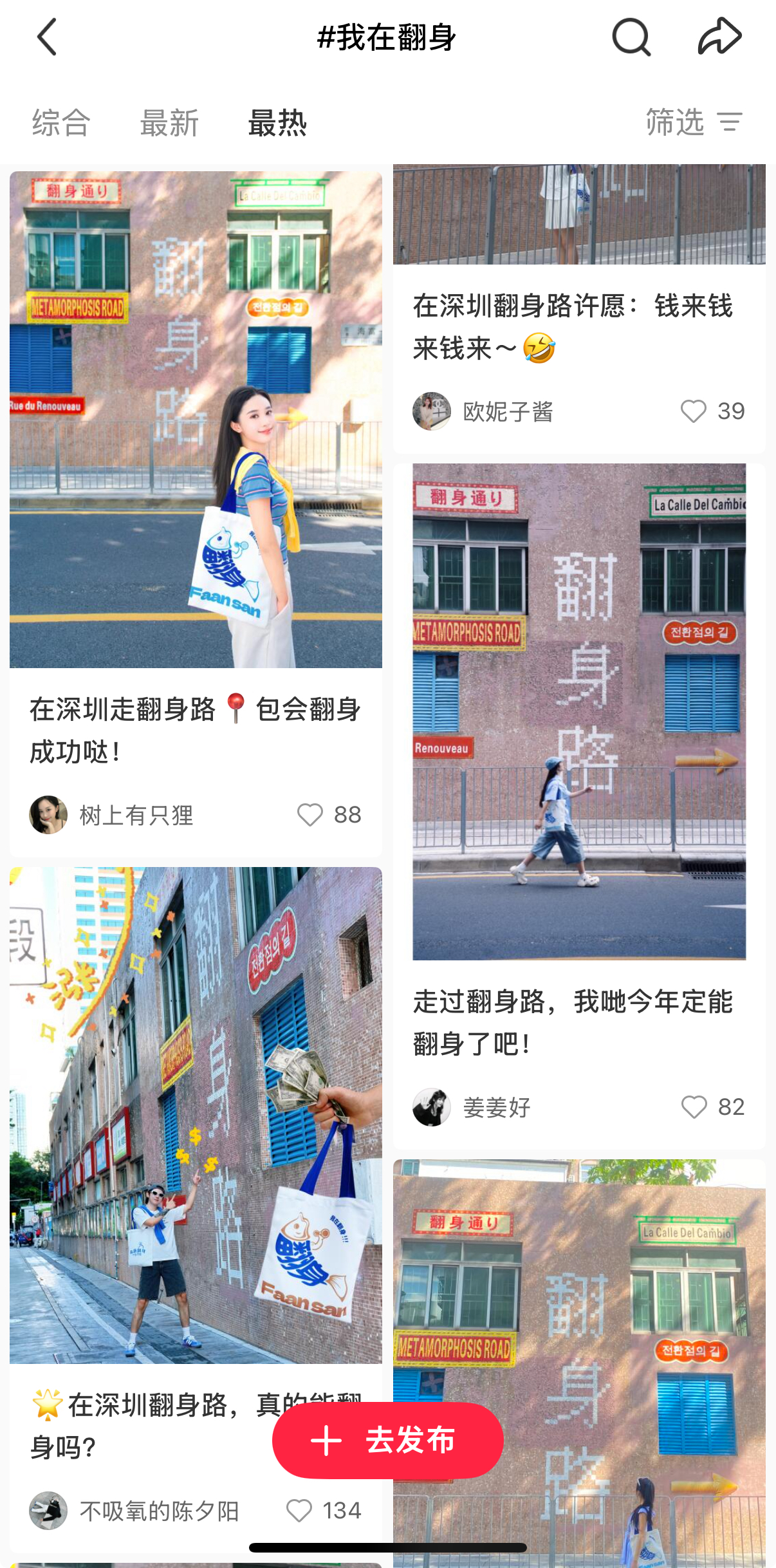Viewport: 776px width, 1568px height.
Task: Go back from the #我在翻身 page
Action: pos(47,37)
